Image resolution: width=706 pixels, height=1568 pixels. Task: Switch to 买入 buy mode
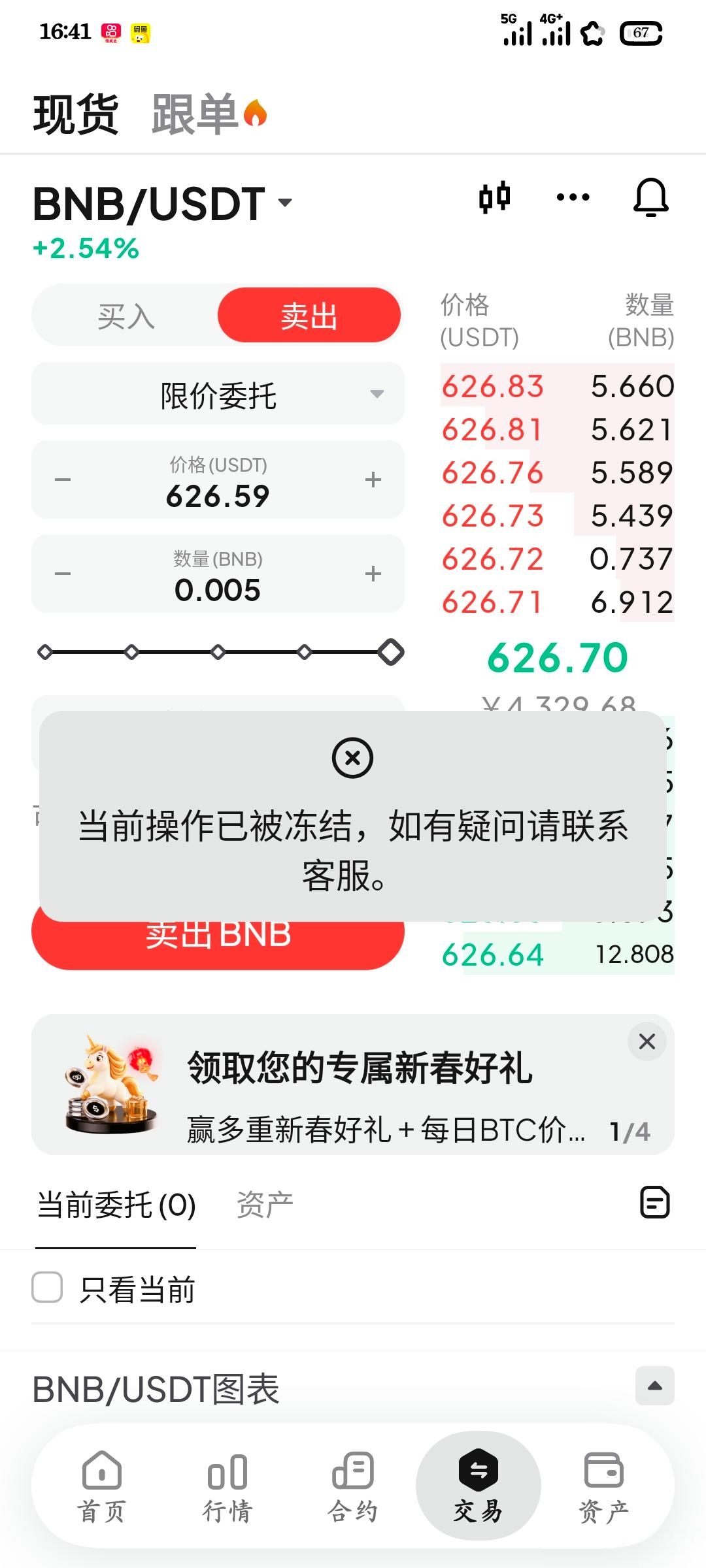coord(124,316)
